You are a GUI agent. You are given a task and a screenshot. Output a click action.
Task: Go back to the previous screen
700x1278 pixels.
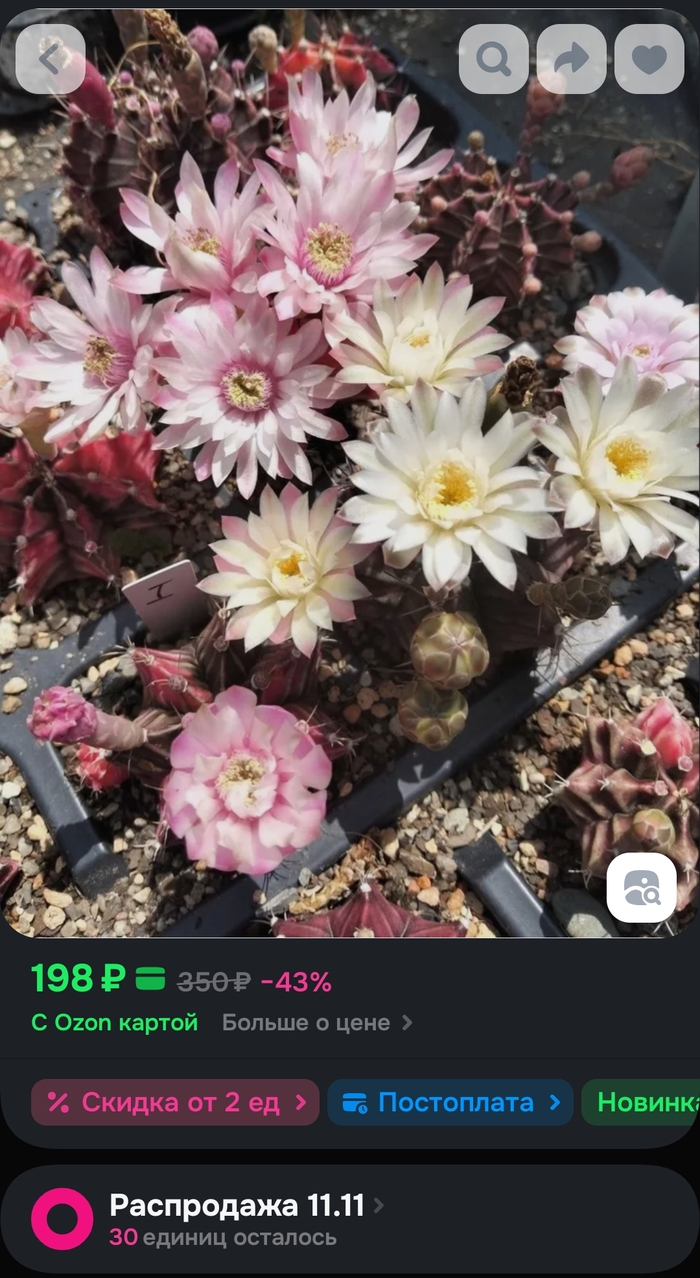(x=50, y=59)
